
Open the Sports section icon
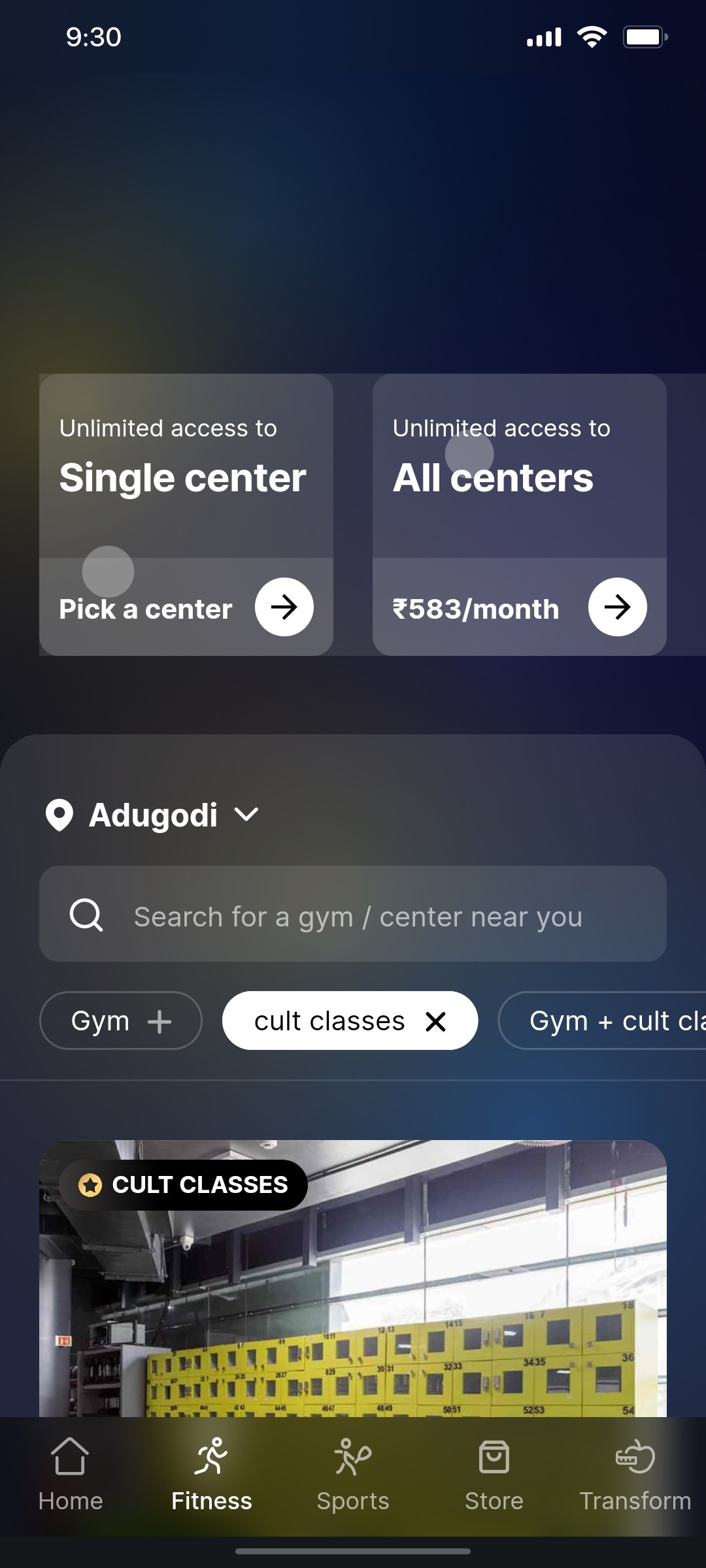coord(352,1456)
